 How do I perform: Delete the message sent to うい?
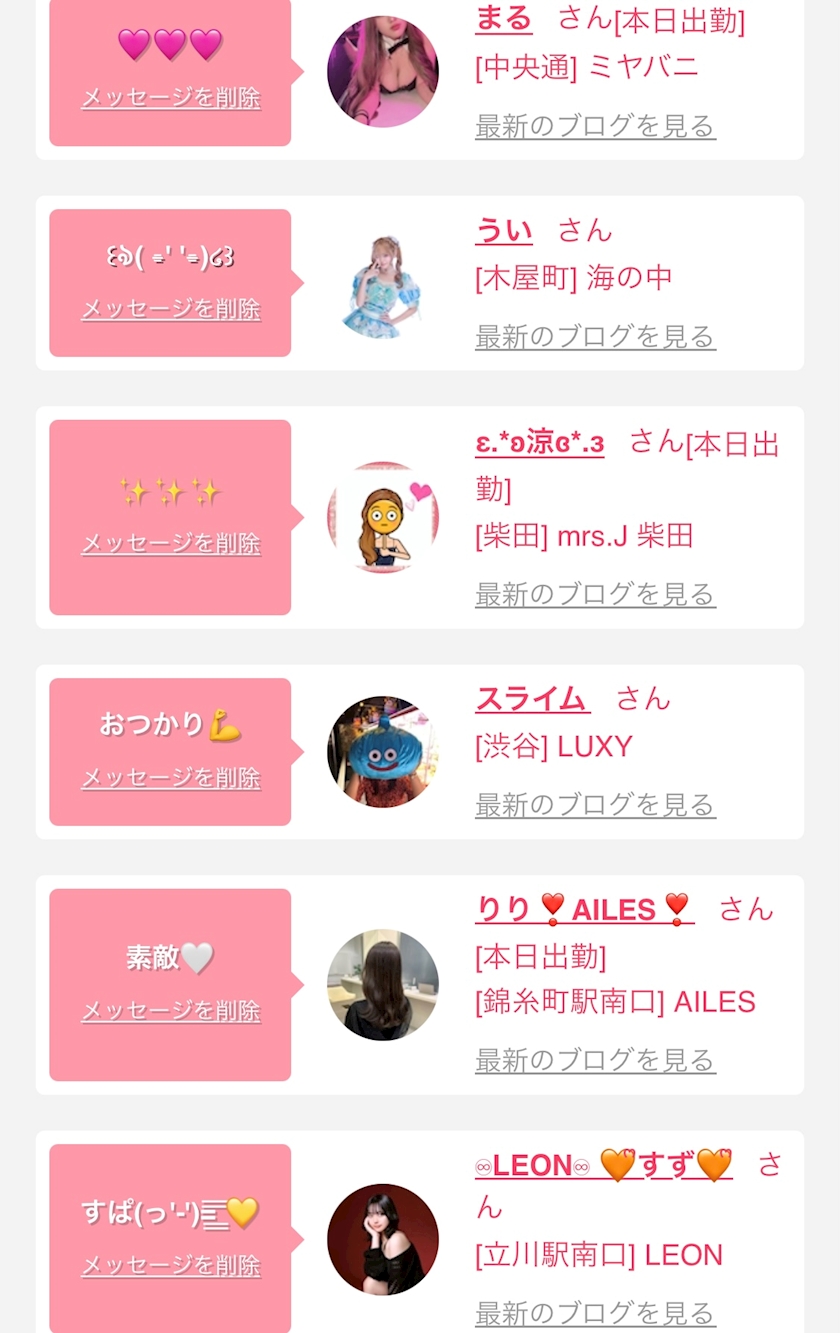[171, 309]
